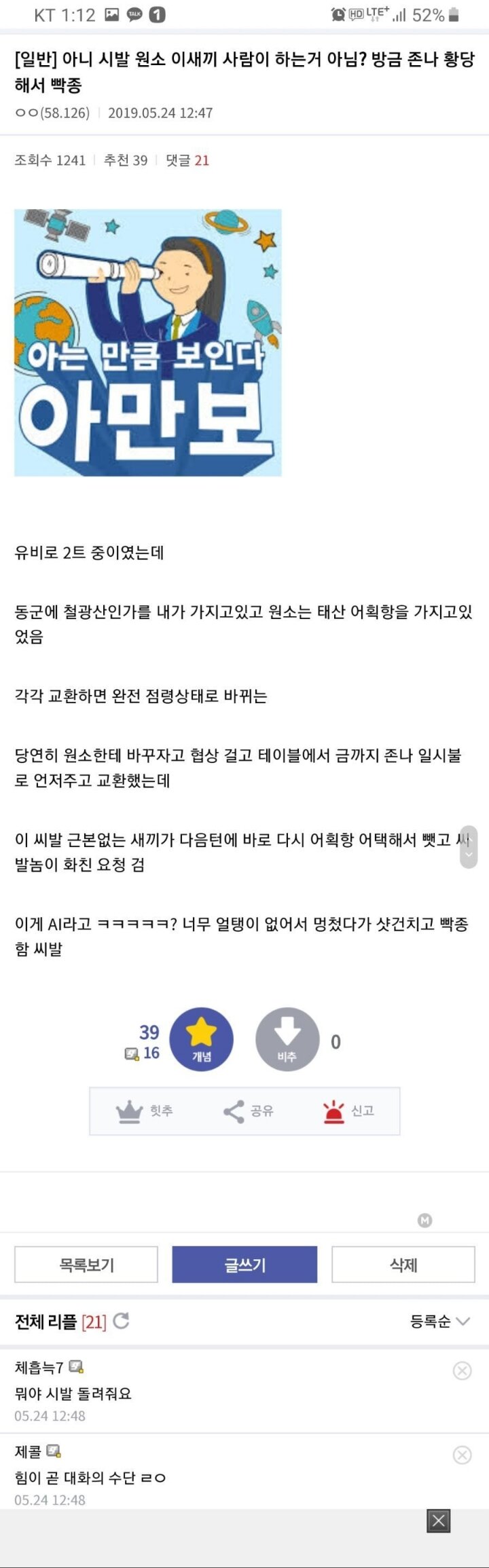Open the 댓글 21 comment count link
The height and width of the screenshot is (1568, 489).
pos(187,160)
